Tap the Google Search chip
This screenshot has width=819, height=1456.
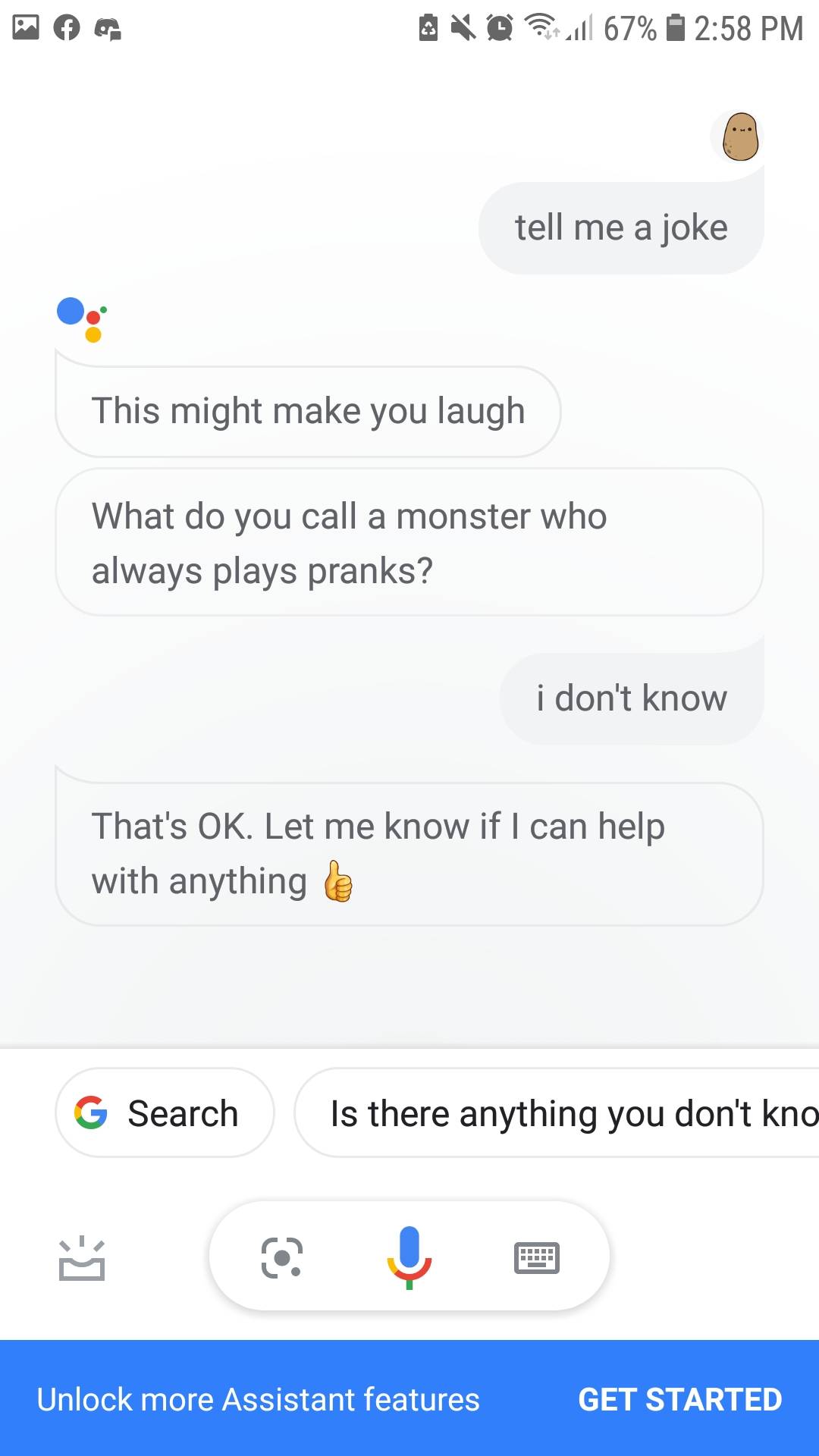coord(165,1112)
